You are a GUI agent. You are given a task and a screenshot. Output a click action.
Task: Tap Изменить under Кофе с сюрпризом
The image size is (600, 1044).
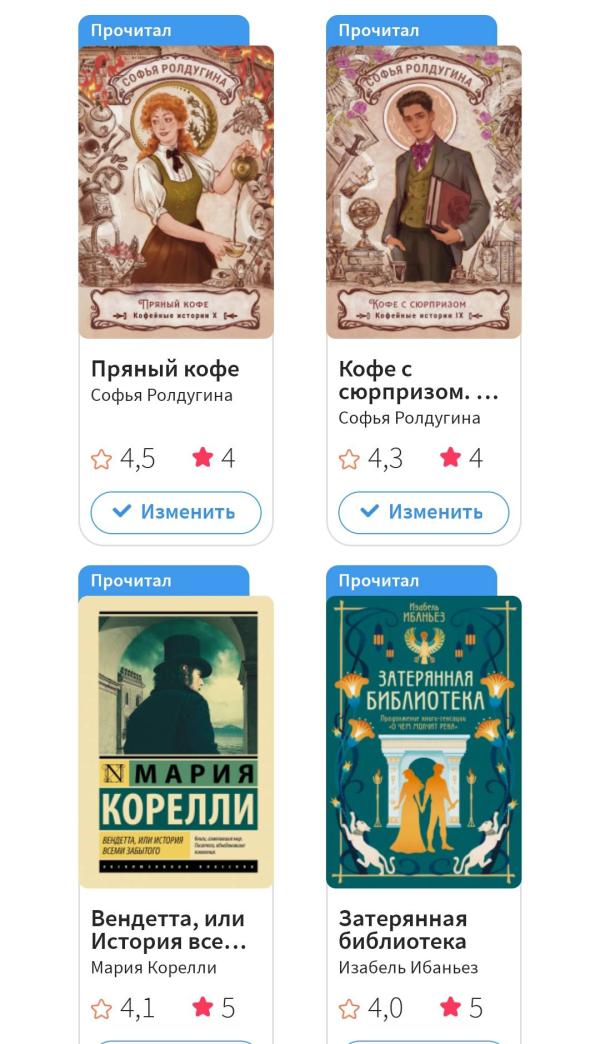pyautogui.click(x=424, y=512)
